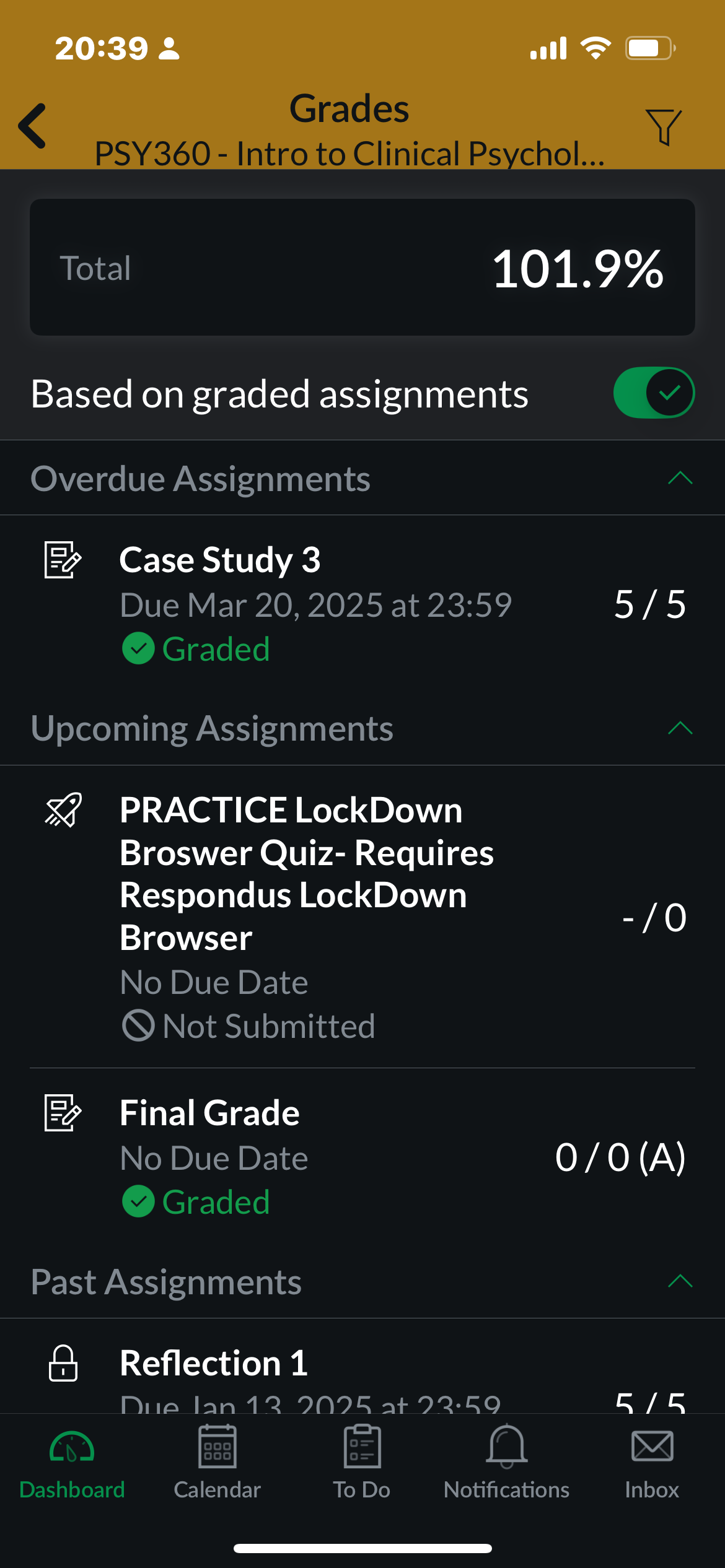Switch to the Calendar tab
Screen dimensions: 725x1568
pos(217,1465)
